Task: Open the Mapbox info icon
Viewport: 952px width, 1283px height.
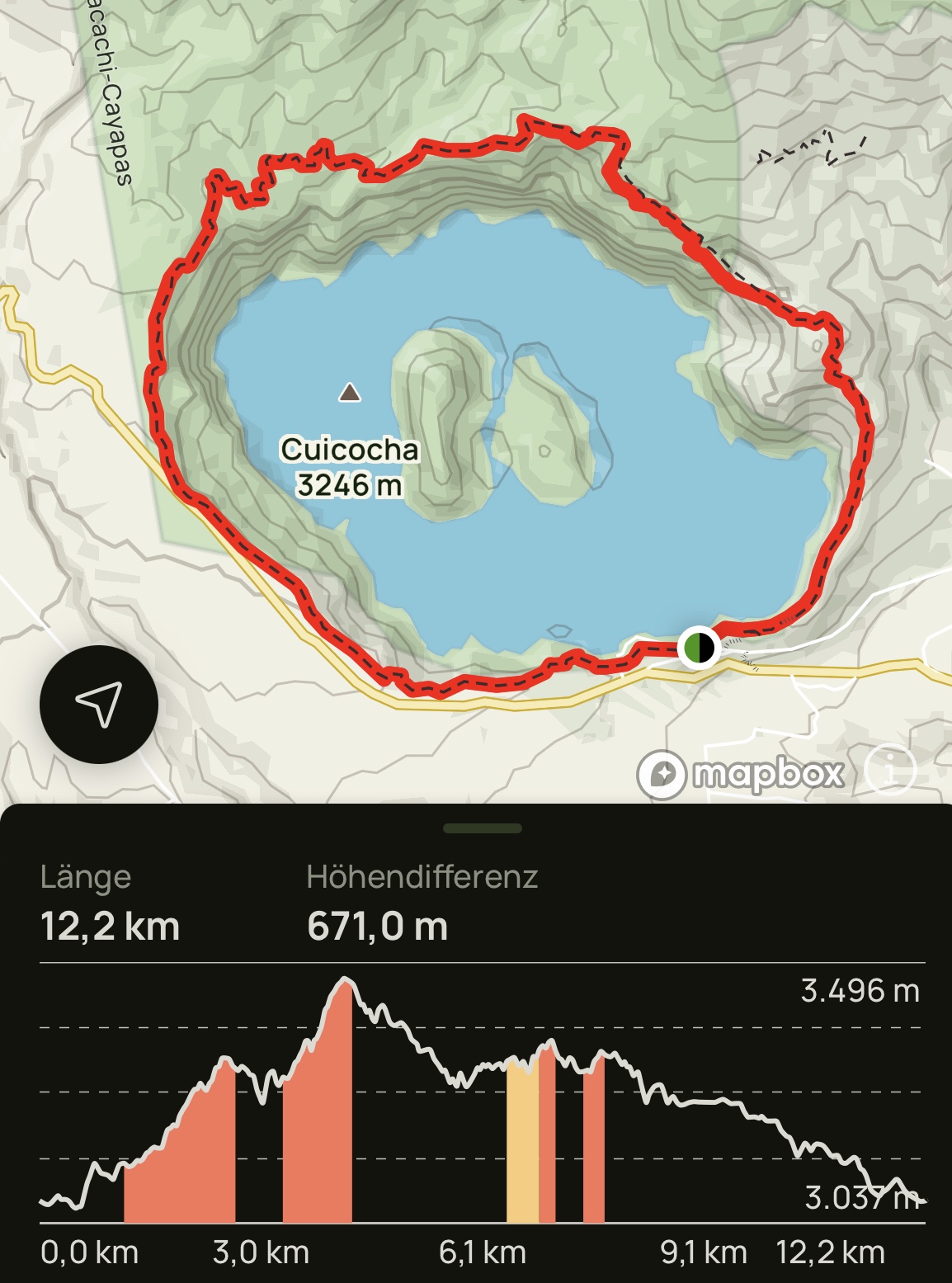Action: 890,773
